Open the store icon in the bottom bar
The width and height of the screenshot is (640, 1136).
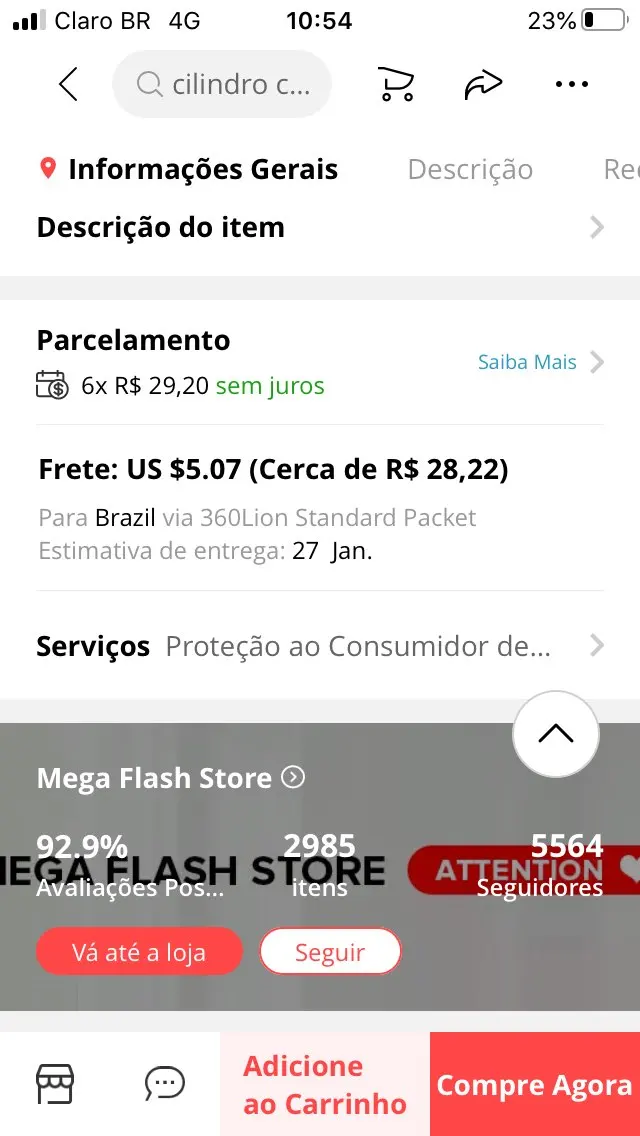[x=55, y=1083]
